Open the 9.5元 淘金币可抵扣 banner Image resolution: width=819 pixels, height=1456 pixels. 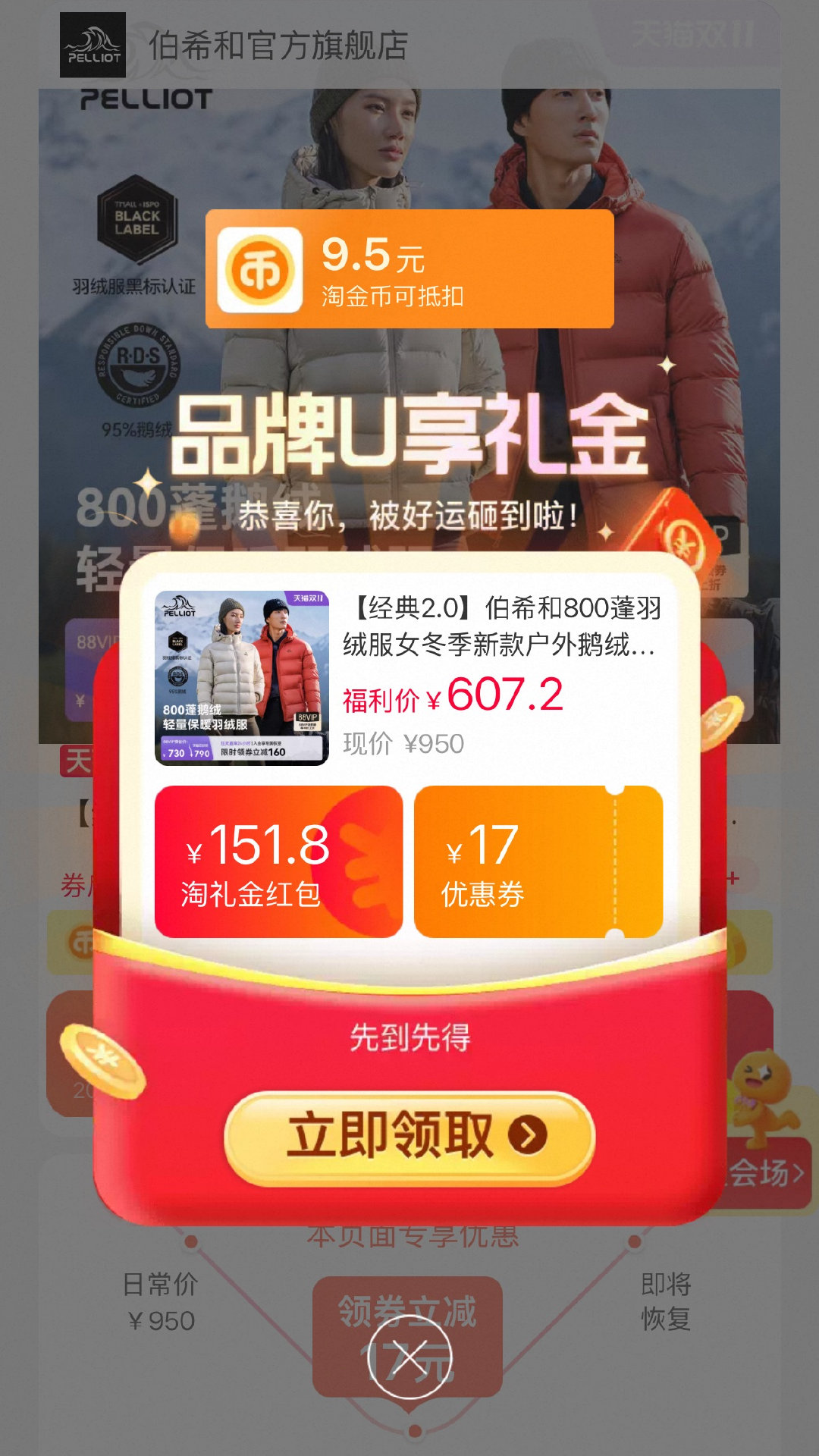coord(409,269)
